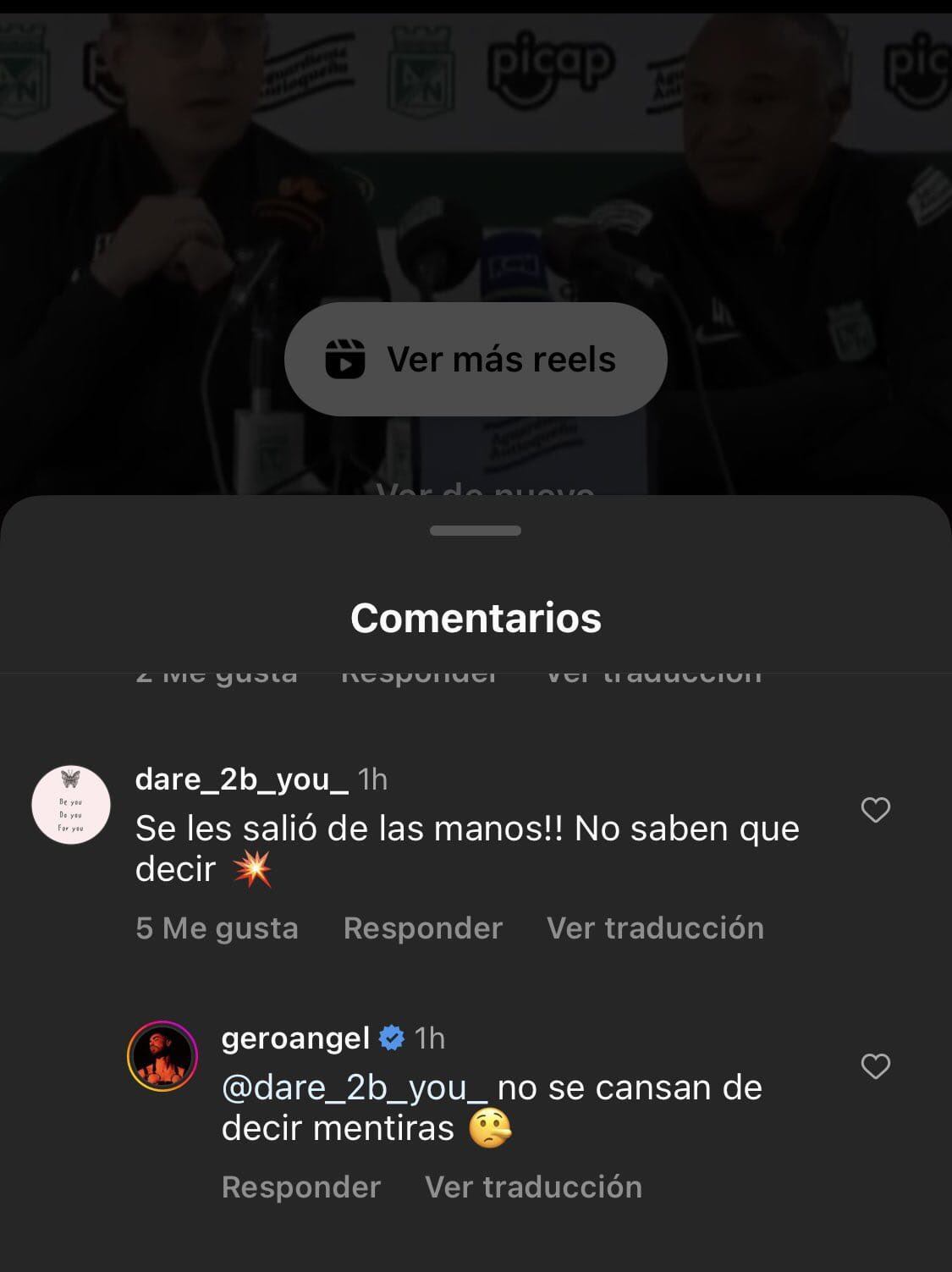This screenshot has height=1272, width=952.
Task: Open dare_2b_you_'s username
Action: pyautogui.click(x=240, y=779)
